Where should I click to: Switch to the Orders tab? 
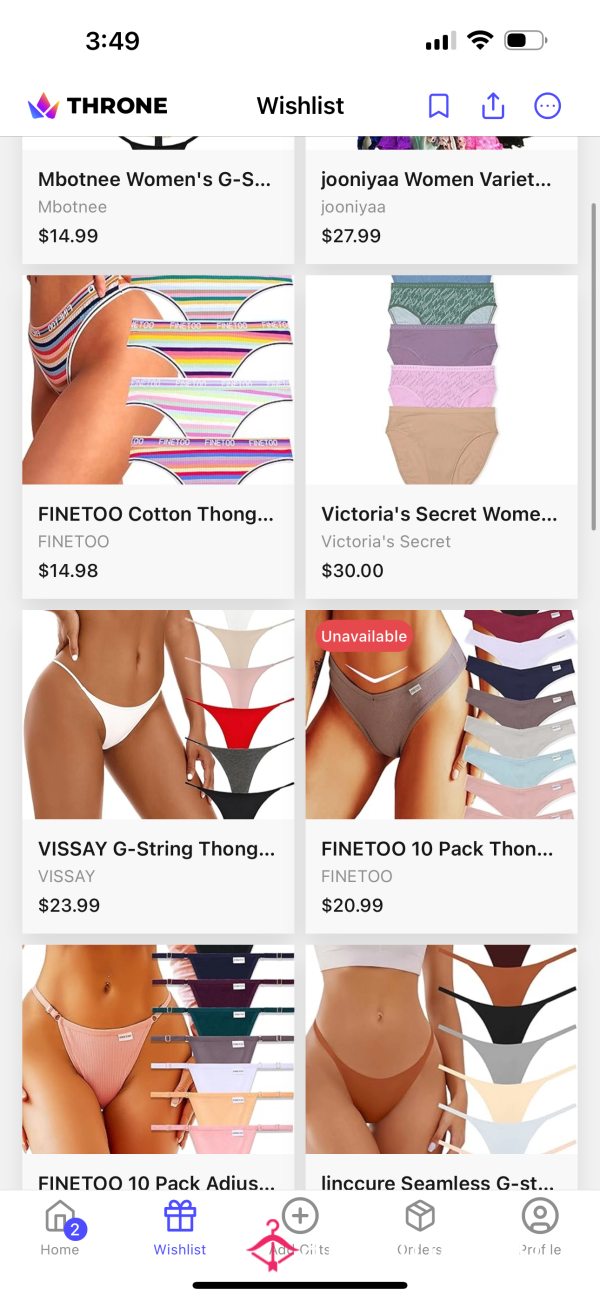point(420,1228)
